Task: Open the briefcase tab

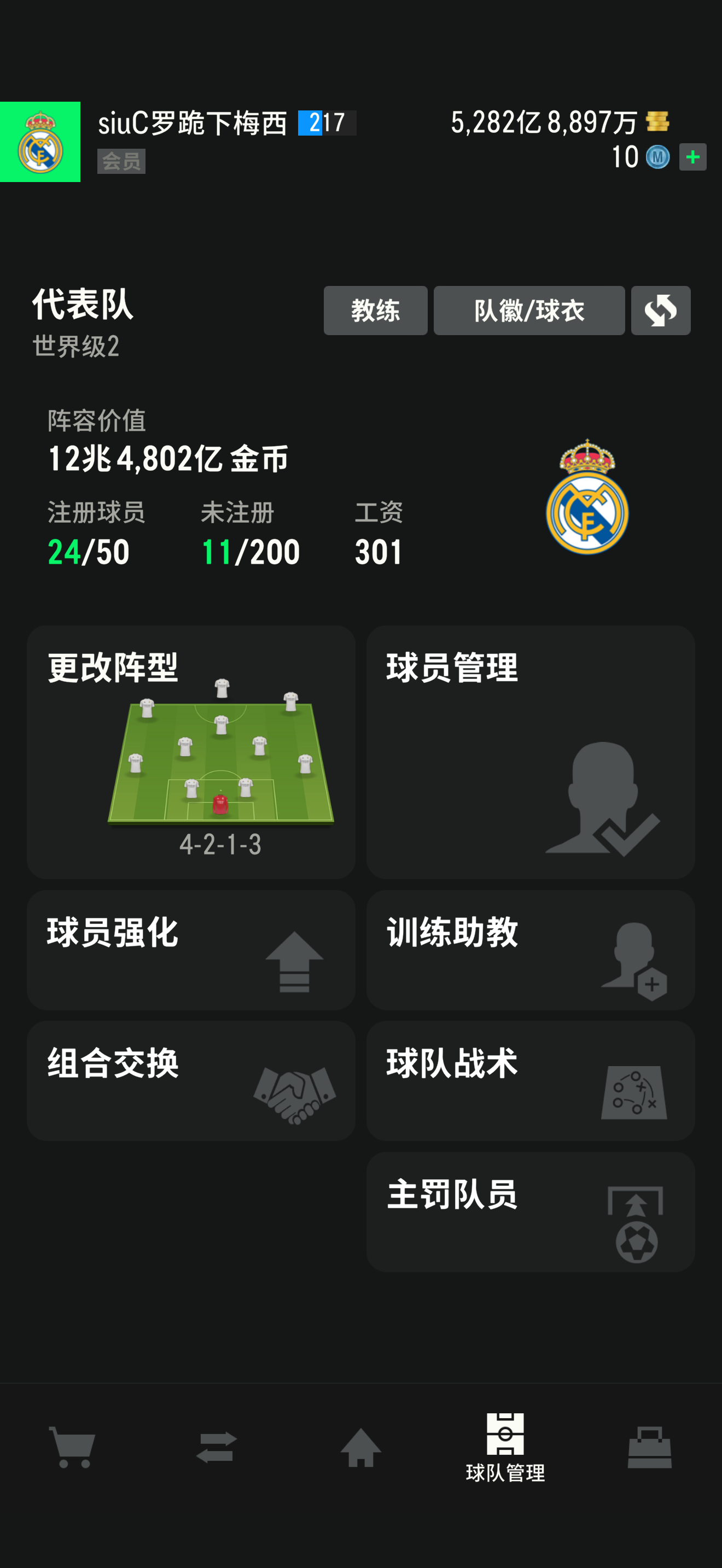Action: pyautogui.click(x=649, y=1448)
